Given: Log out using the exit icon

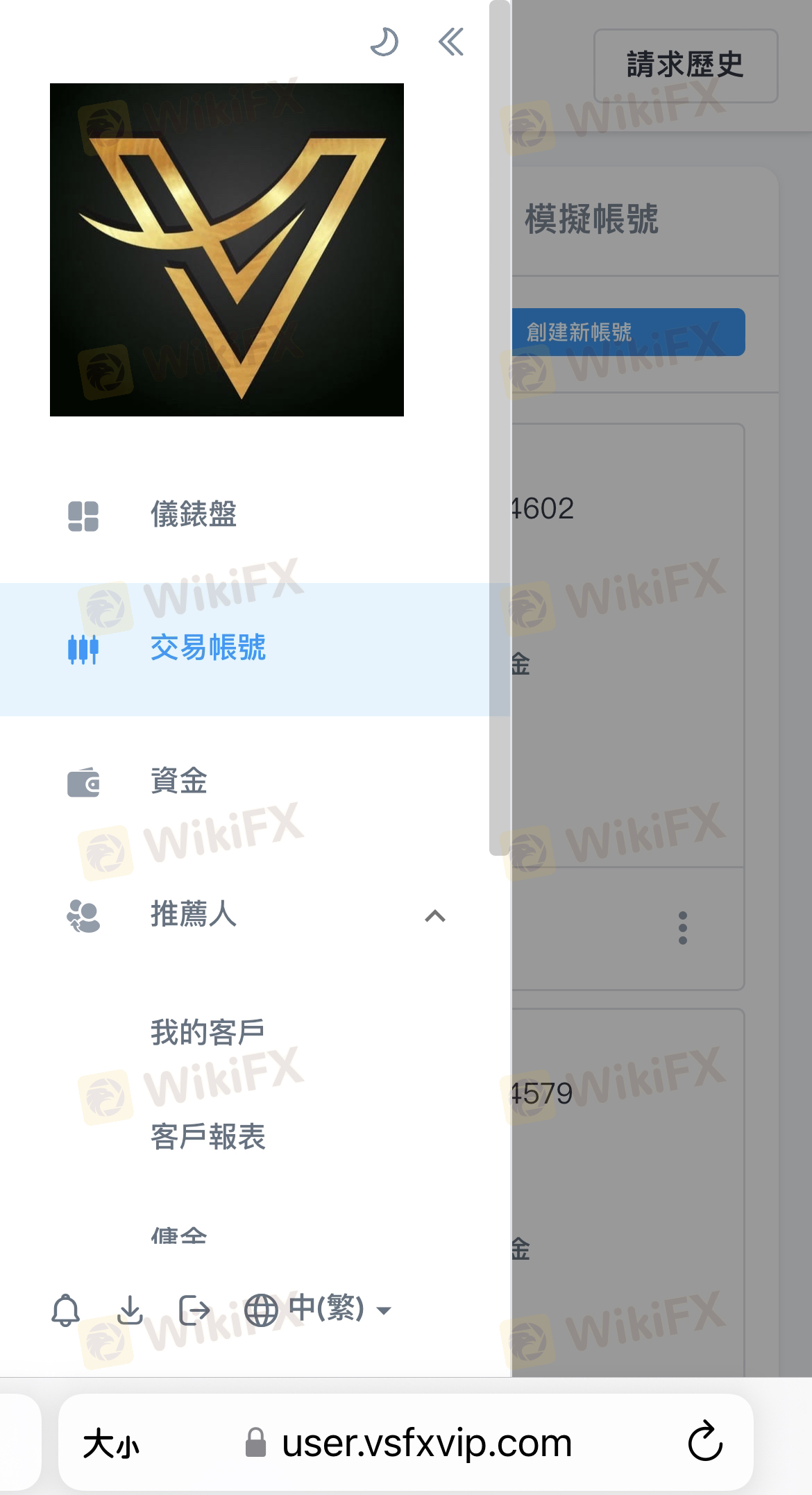Looking at the screenshot, I should tap(194, 1310).
